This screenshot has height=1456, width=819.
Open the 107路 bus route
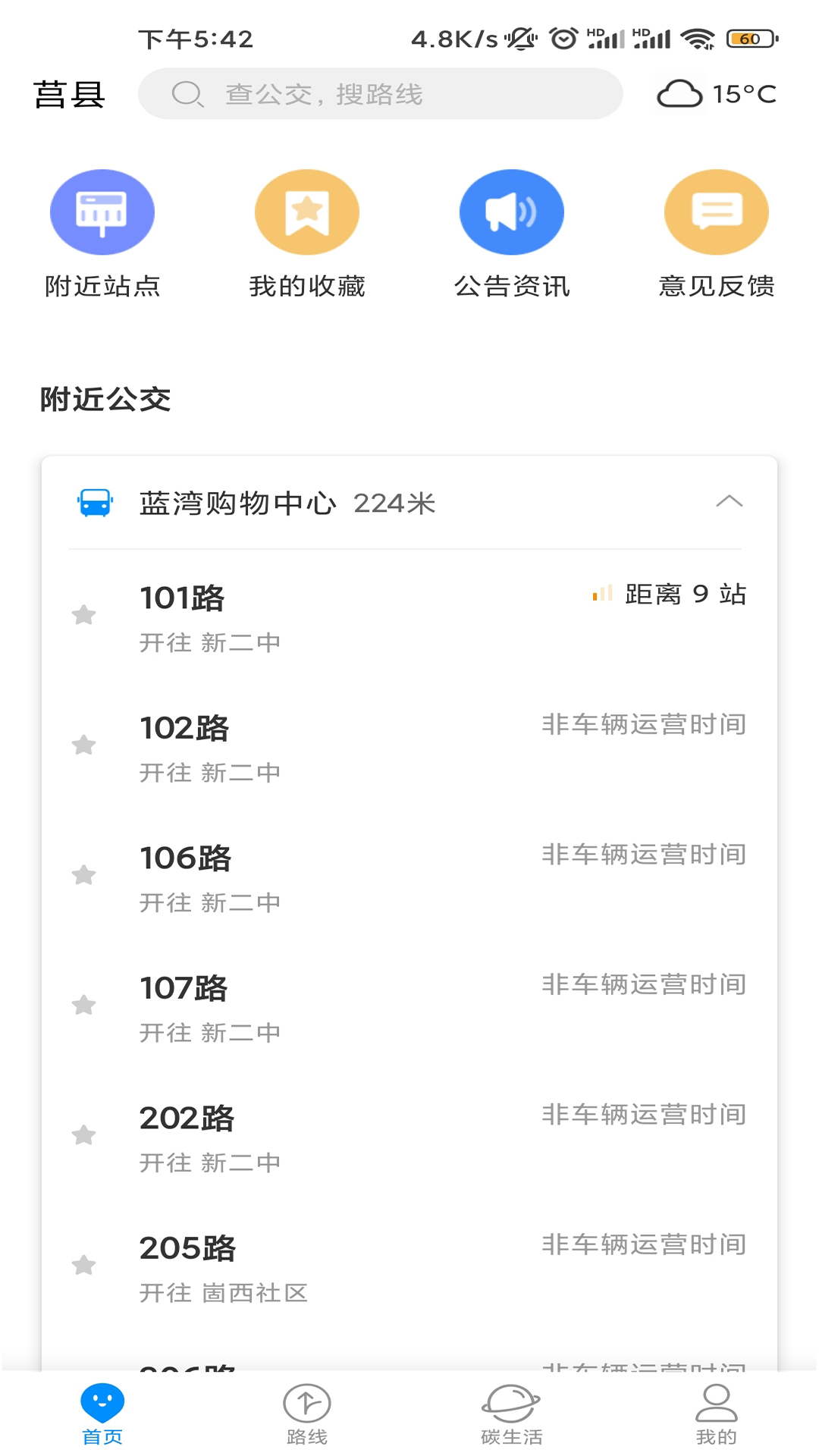point(409,1007)
